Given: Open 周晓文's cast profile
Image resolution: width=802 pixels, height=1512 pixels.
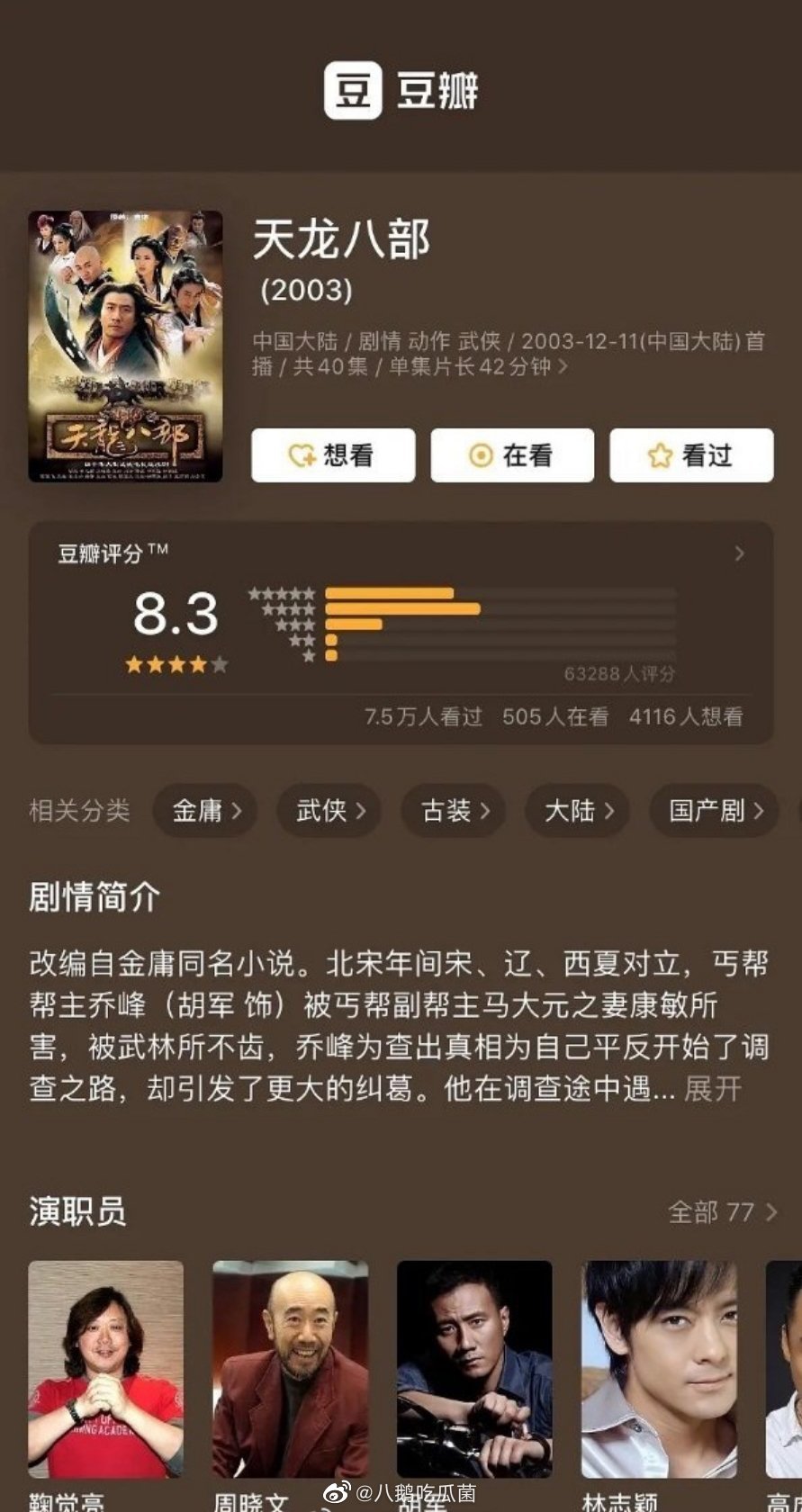Looking at the screenshot, I should point(290,1369).
